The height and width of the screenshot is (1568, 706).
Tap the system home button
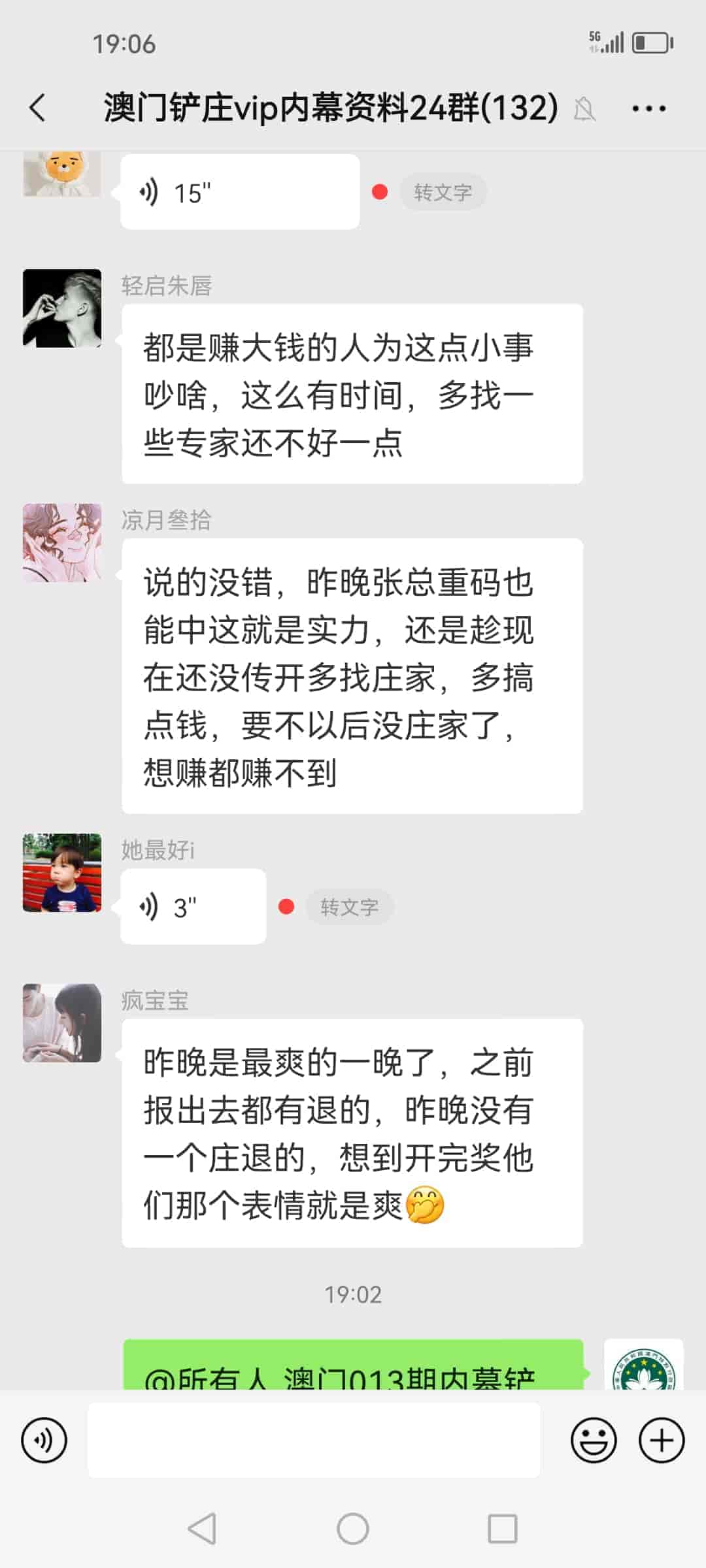point(353,1529)
